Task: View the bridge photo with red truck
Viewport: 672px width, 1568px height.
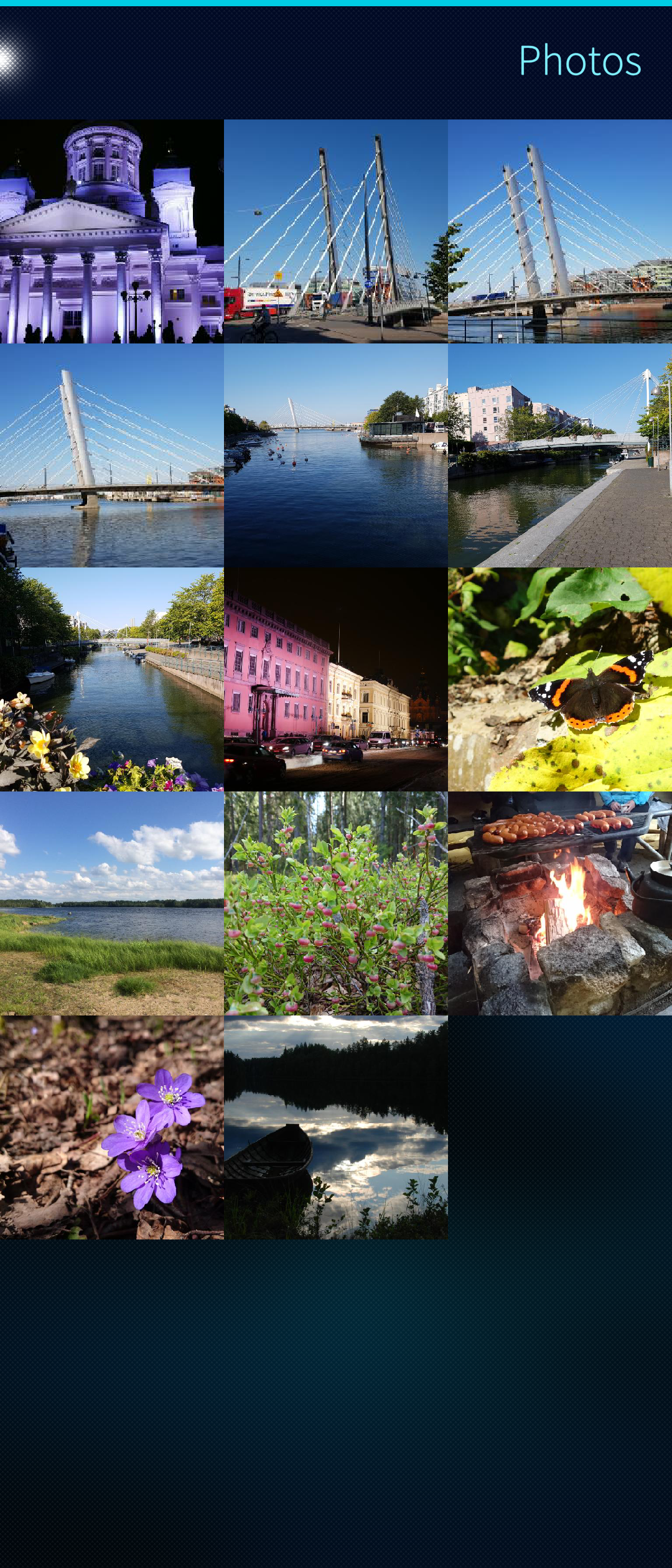Action: point(336,231)
